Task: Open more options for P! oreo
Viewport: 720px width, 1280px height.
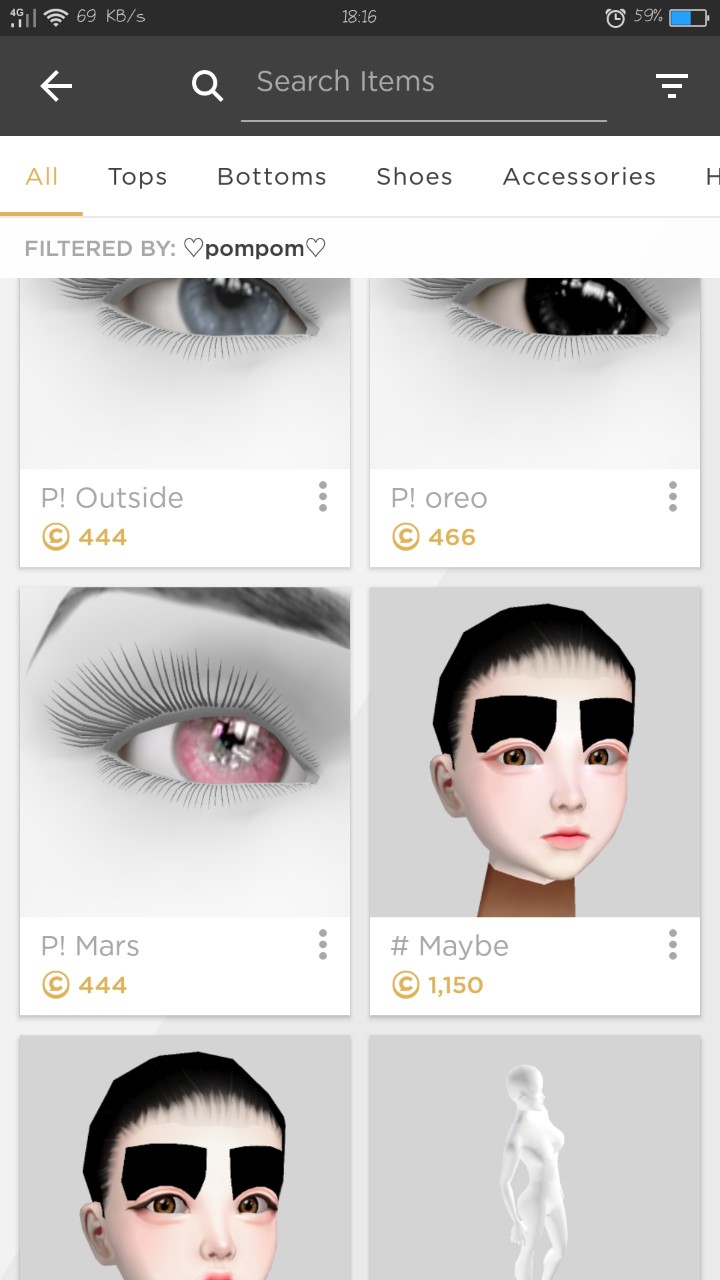Action: point(673,497)
